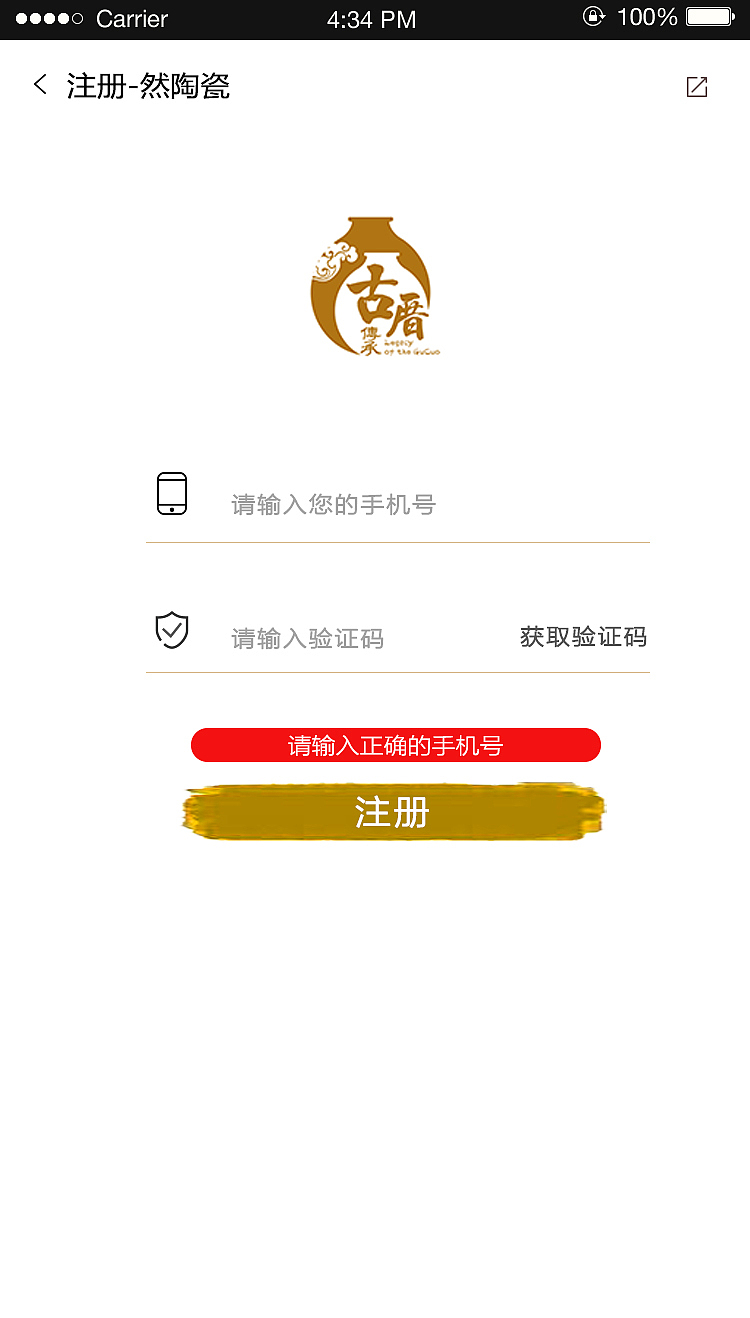Click the 注册-然陶瓷 title text
Viewport: 750px width, 1318px height.
[147, 87]
